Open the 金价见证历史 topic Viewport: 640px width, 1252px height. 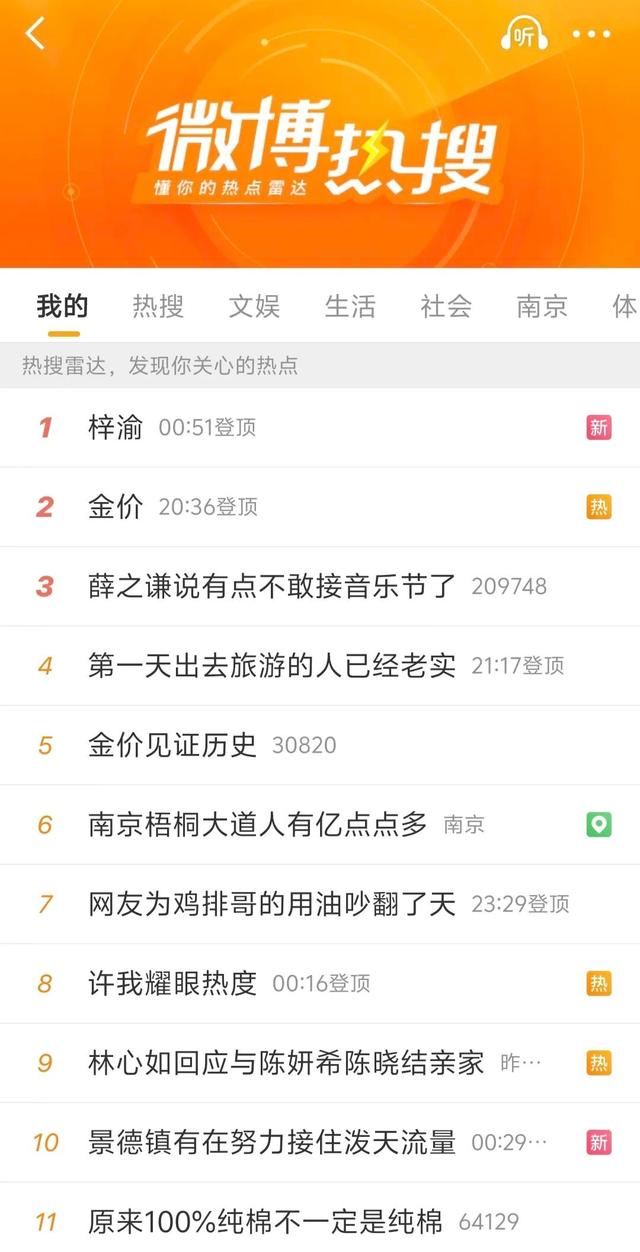point(172,745)
